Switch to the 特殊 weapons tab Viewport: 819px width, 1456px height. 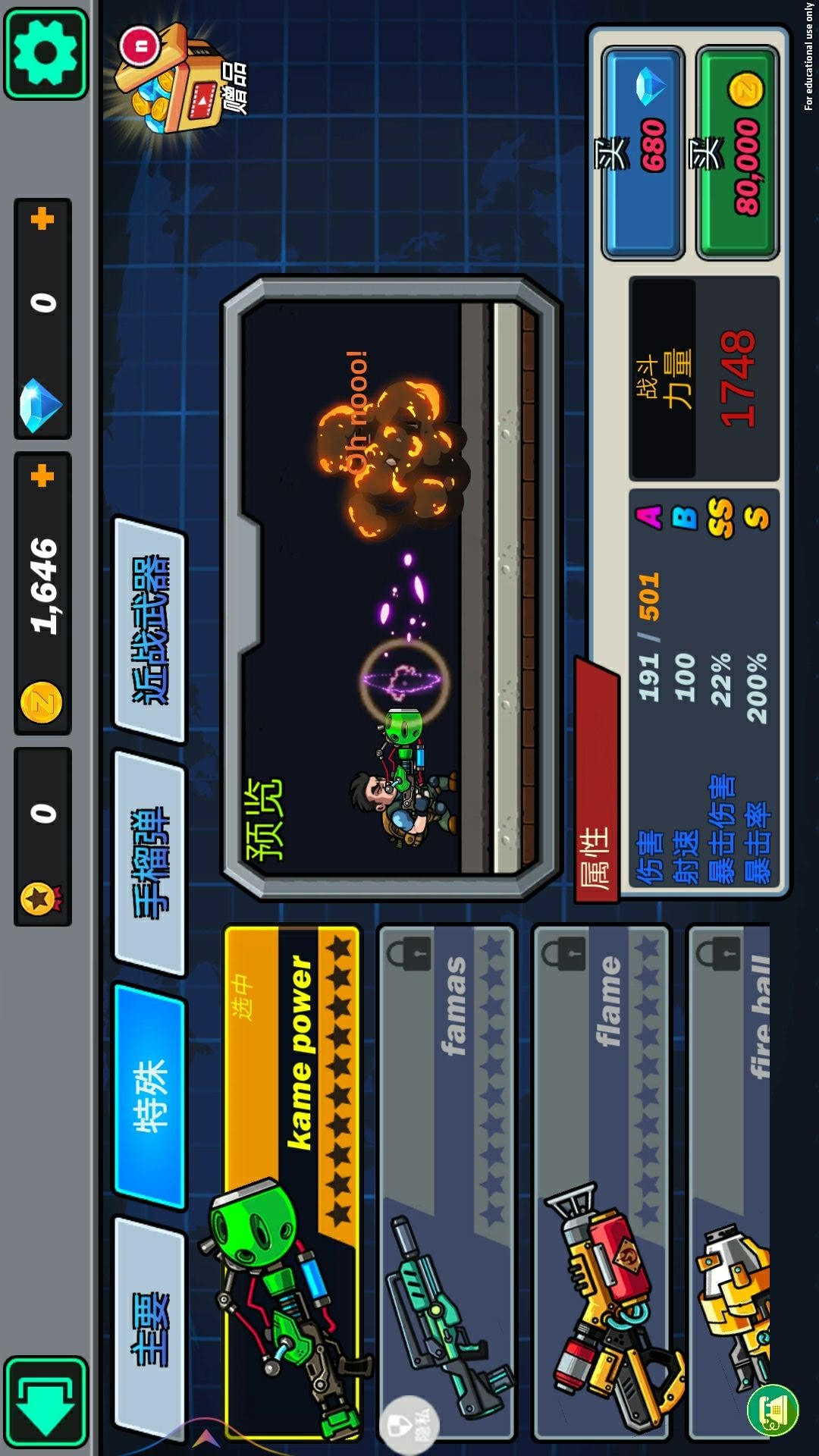click(x=149, y=1096)
